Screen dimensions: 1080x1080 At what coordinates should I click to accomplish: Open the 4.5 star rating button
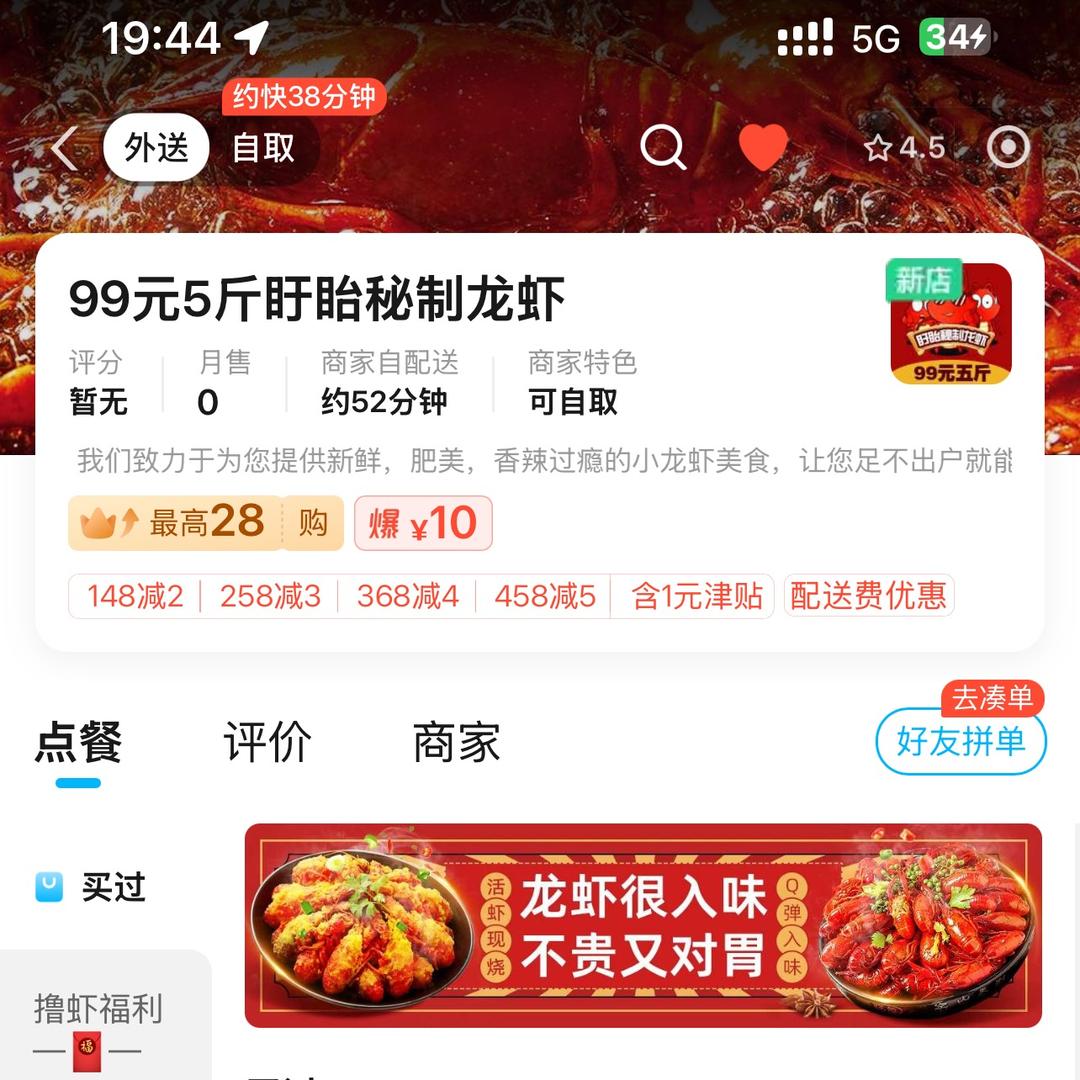coord(905,148)
